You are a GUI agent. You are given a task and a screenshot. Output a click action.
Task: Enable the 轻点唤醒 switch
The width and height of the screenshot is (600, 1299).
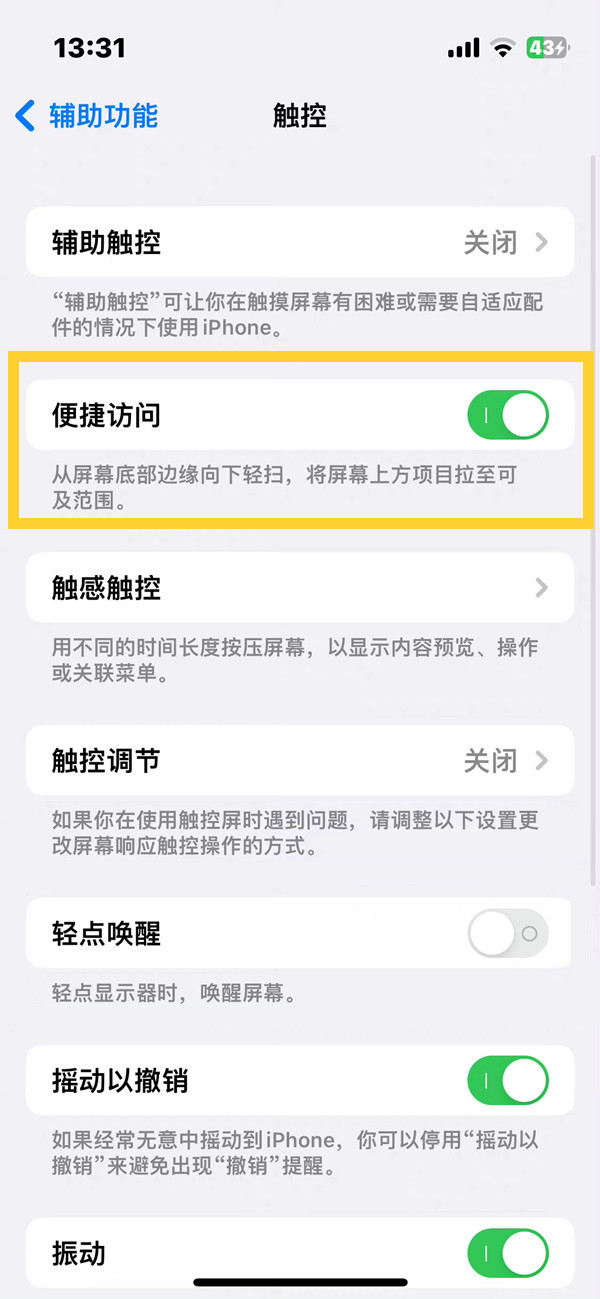[x=507, y=934]
